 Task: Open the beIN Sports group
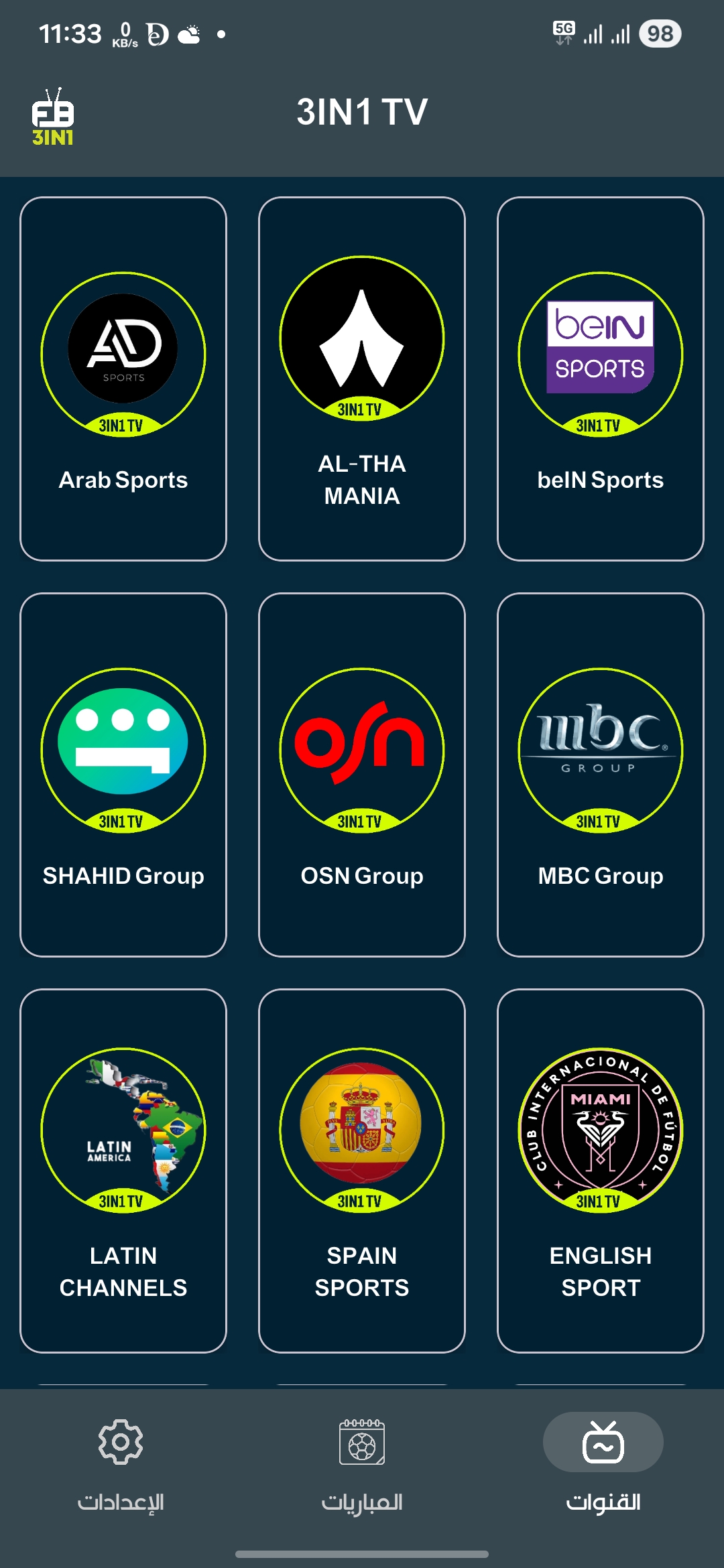pyautogui.click(x=600, y=375)
